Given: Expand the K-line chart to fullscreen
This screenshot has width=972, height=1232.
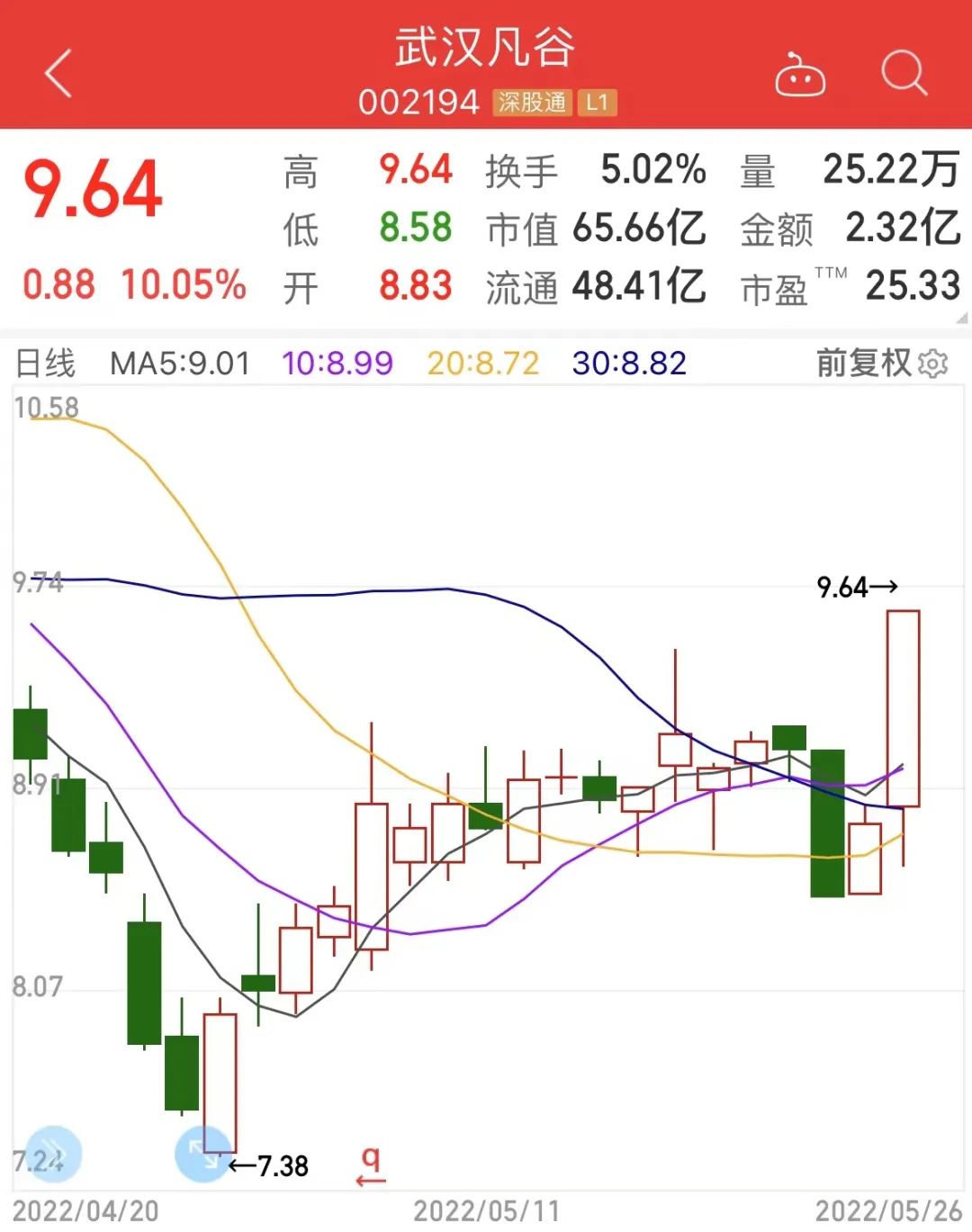Looking at the screenshot, I should pos(204,1153).
